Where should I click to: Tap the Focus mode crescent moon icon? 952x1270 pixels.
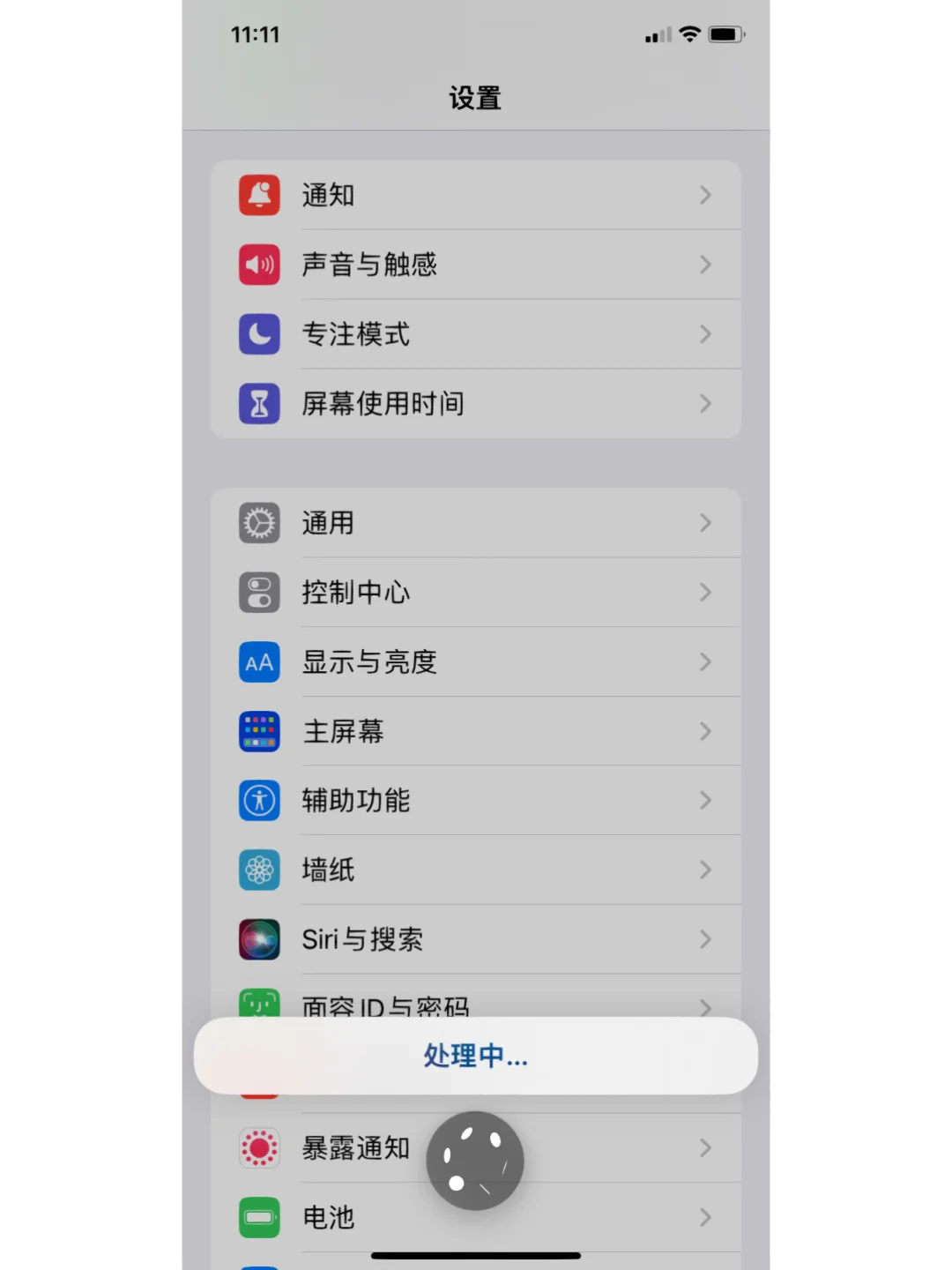pyautogui.click(x=258, y=334)
